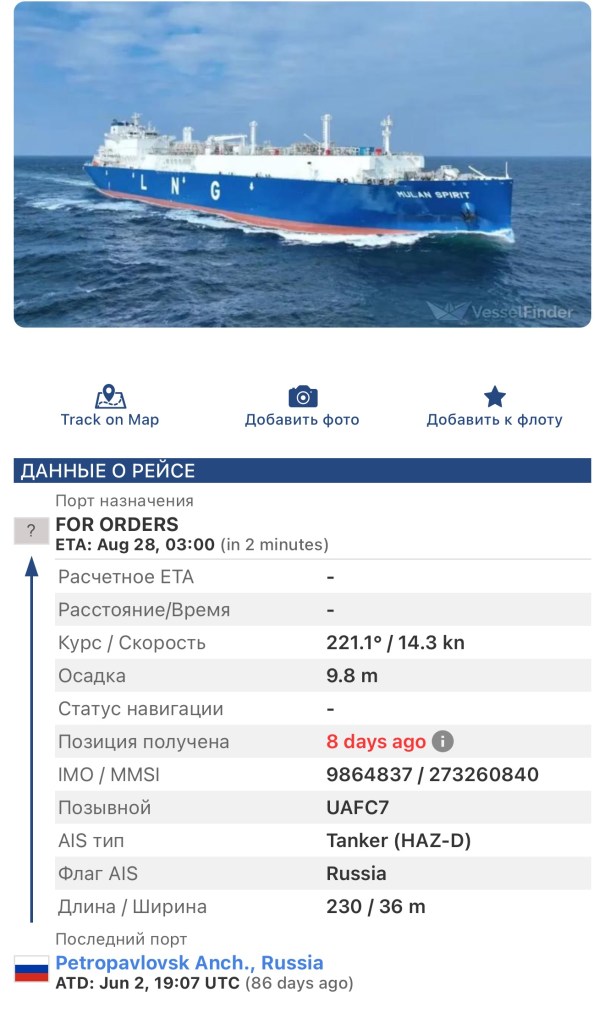Open the Petropavlovsk Anch., Russia port link
605x1023 pixels.
189,963
